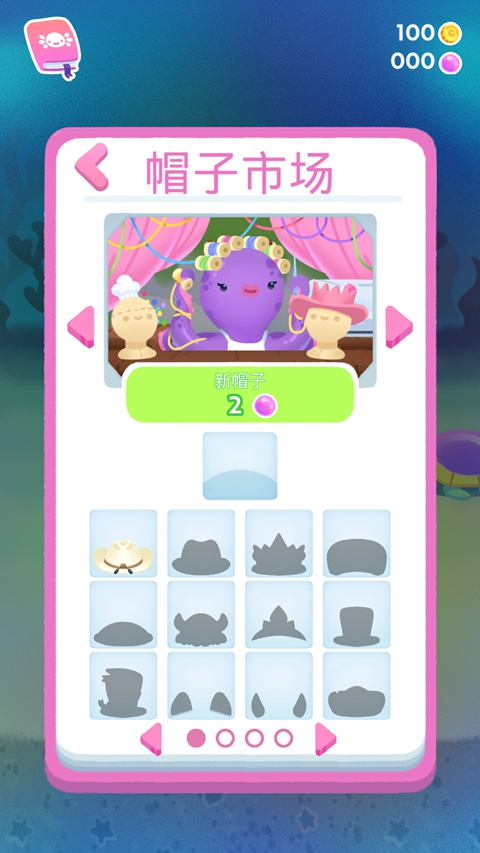The width and height of the screenshot is (480, 853).
Task: Jump to the fourth hat page dot
Action: (x=284, y=738)
